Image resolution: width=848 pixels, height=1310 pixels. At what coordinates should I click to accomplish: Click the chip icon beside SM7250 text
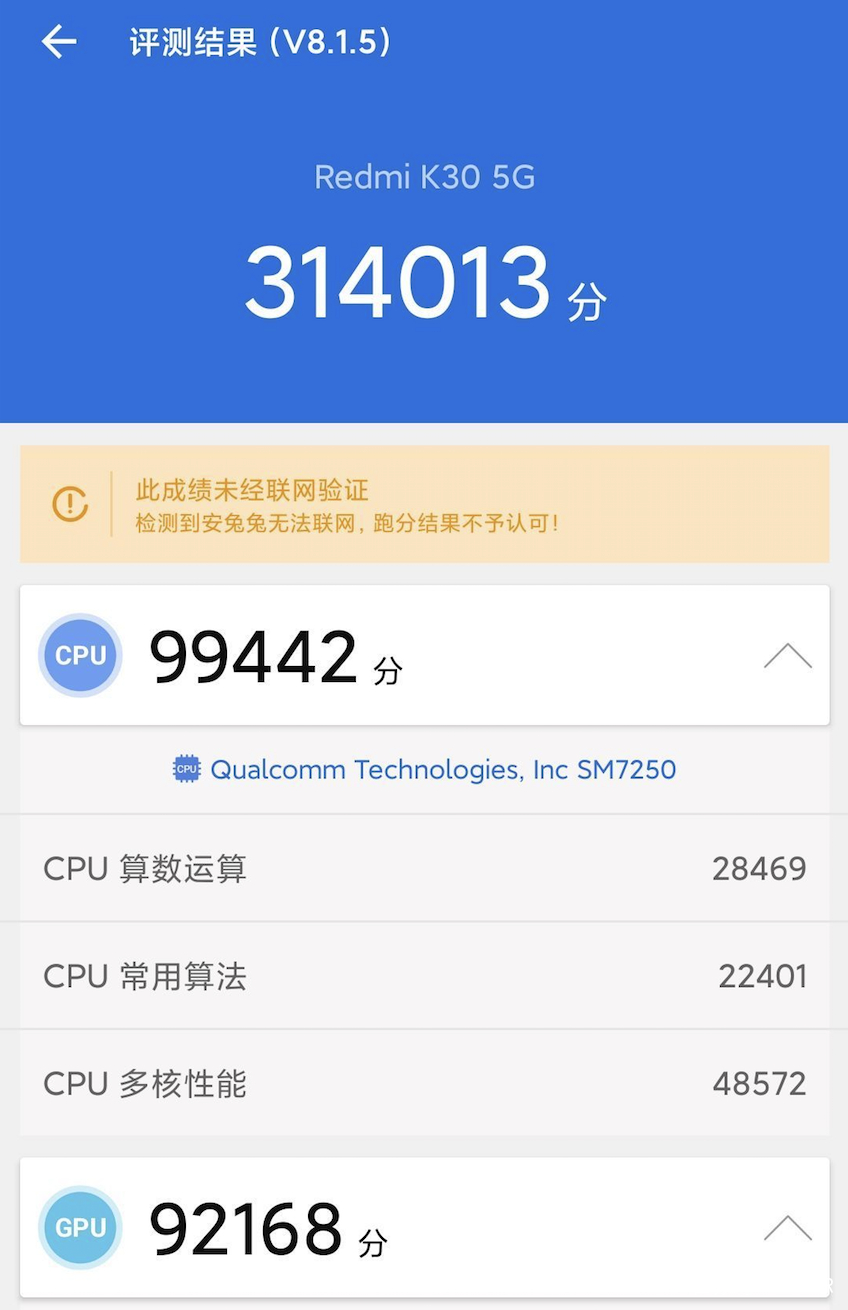point(186,769)
